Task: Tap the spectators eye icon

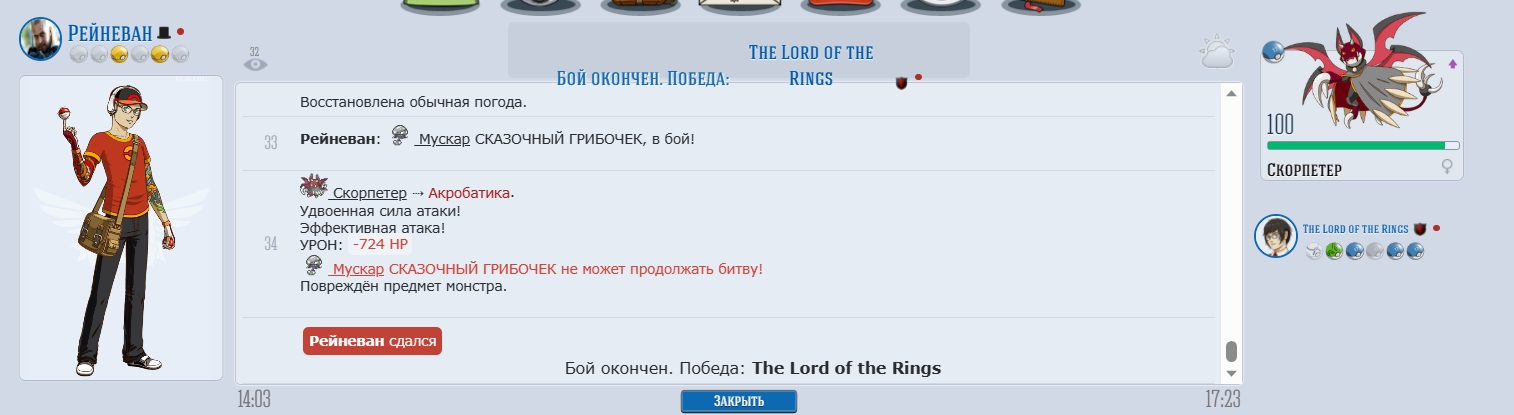Action: (x=255, y=64)
